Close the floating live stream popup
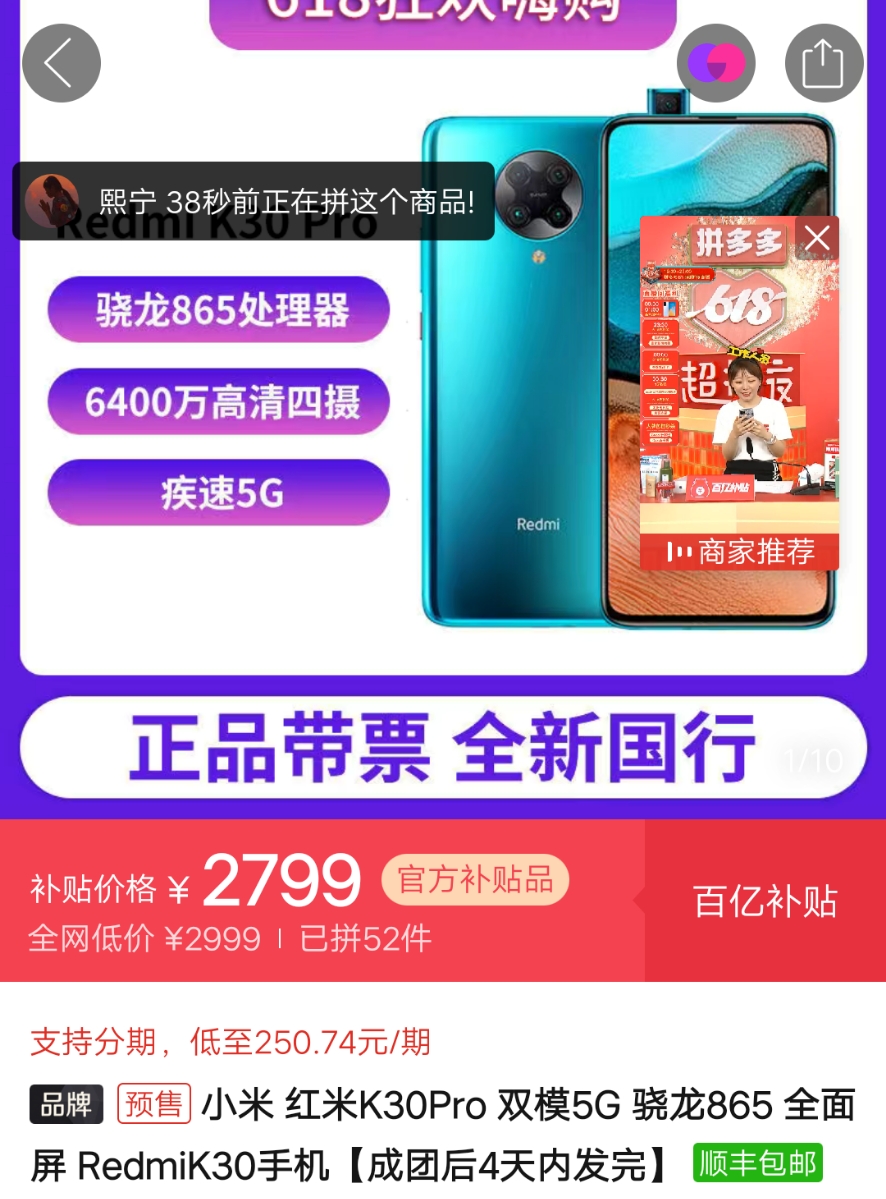This screenshot has height=1199, width=886. (x=818, y=238)
